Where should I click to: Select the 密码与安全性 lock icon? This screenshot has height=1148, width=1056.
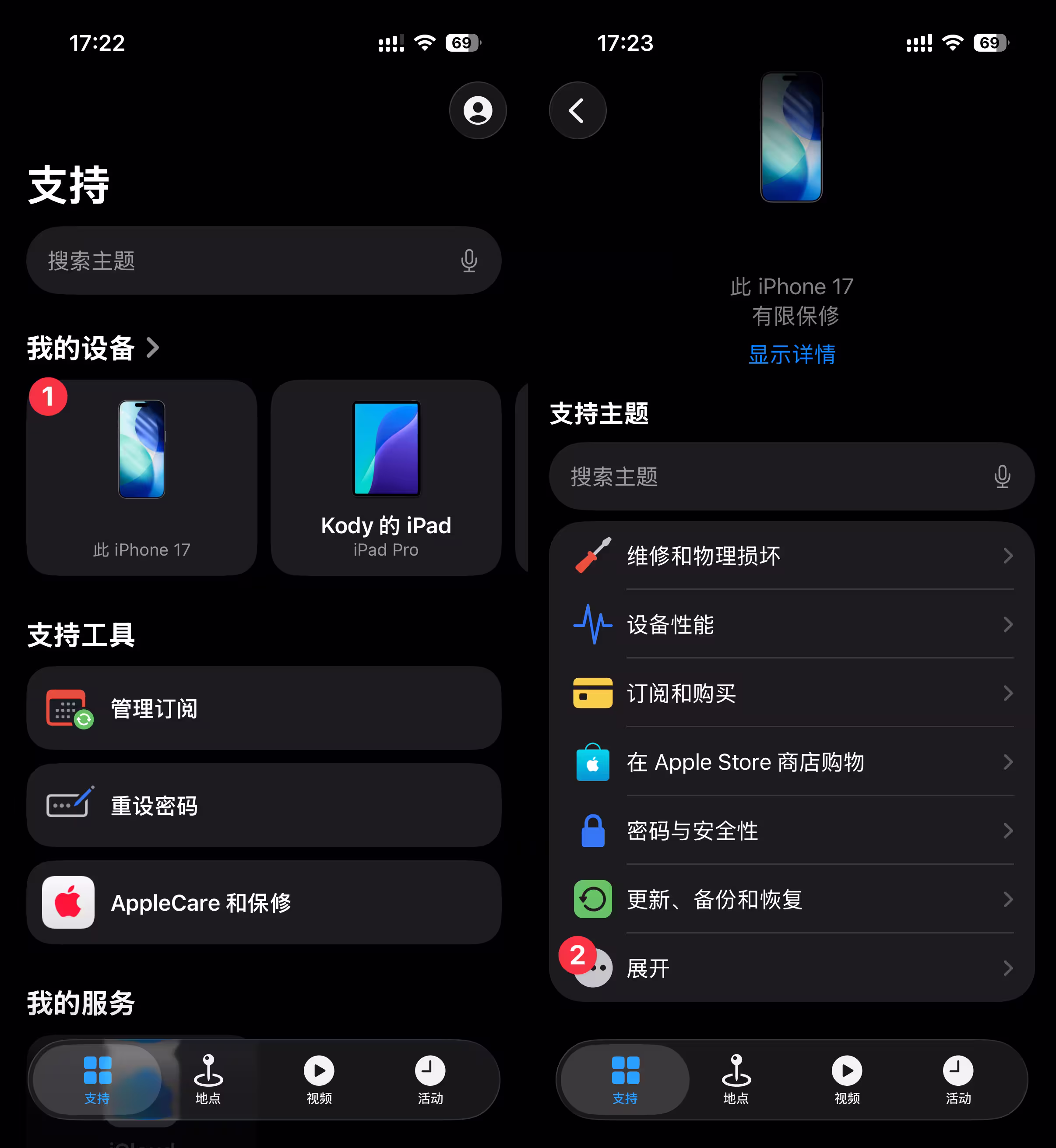click(592, 831)
